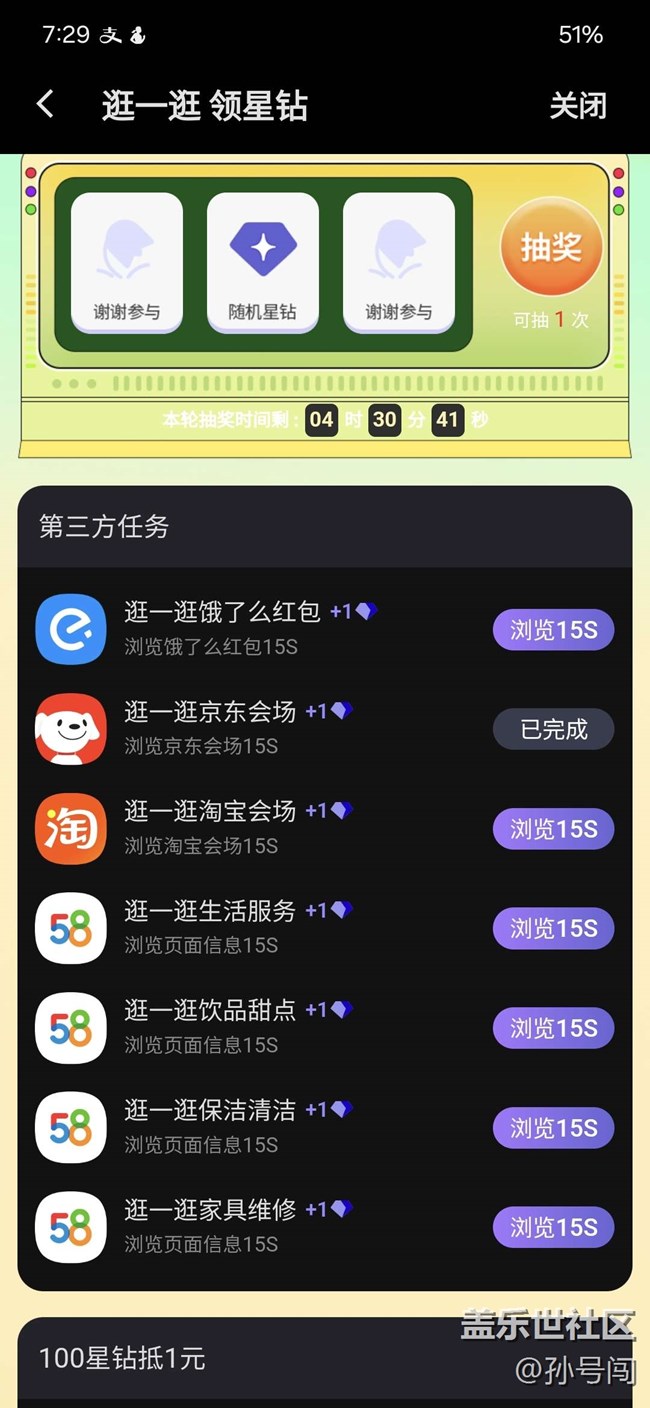
Task: Start 浏览15S for 饿了么红包 task
Action: coord(553,630)
